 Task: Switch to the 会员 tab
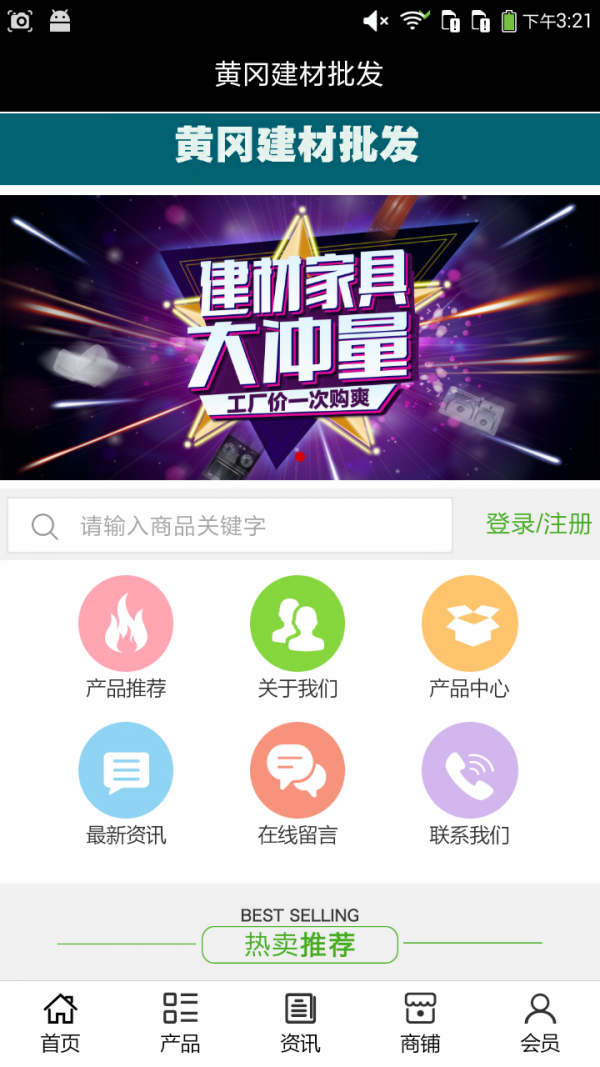[540, 1023]
